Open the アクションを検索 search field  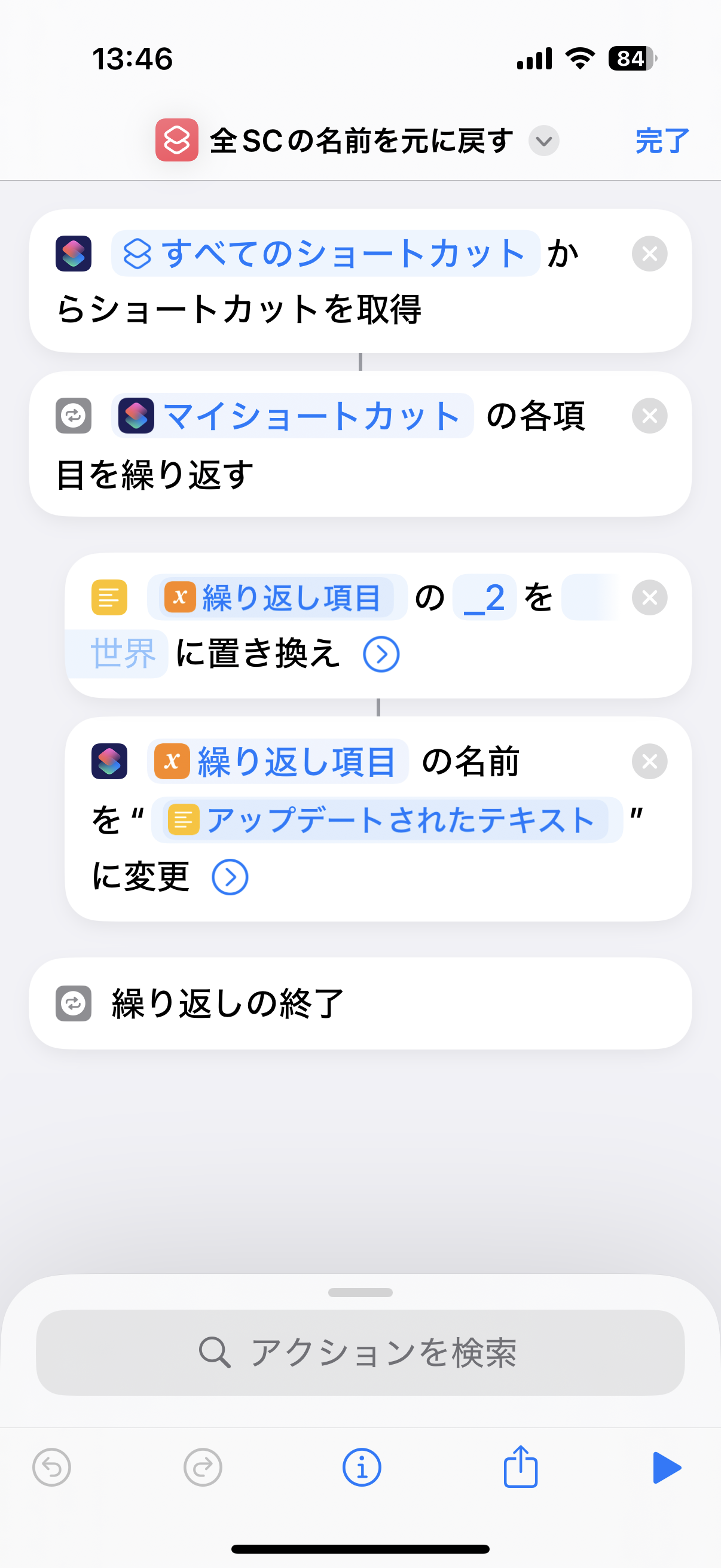(x=360, y=1353)
